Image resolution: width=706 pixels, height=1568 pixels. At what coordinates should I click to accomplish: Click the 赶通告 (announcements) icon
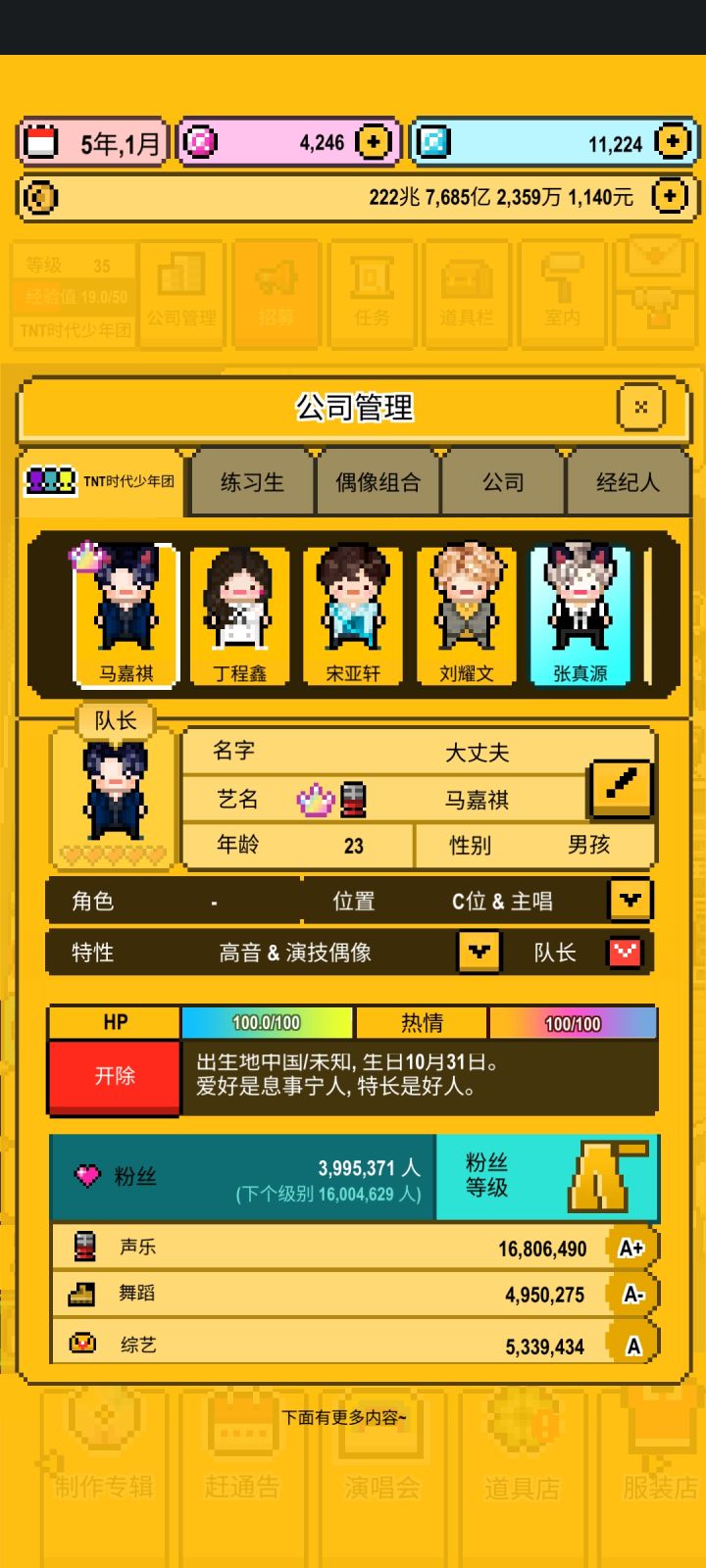point(242,1460)
